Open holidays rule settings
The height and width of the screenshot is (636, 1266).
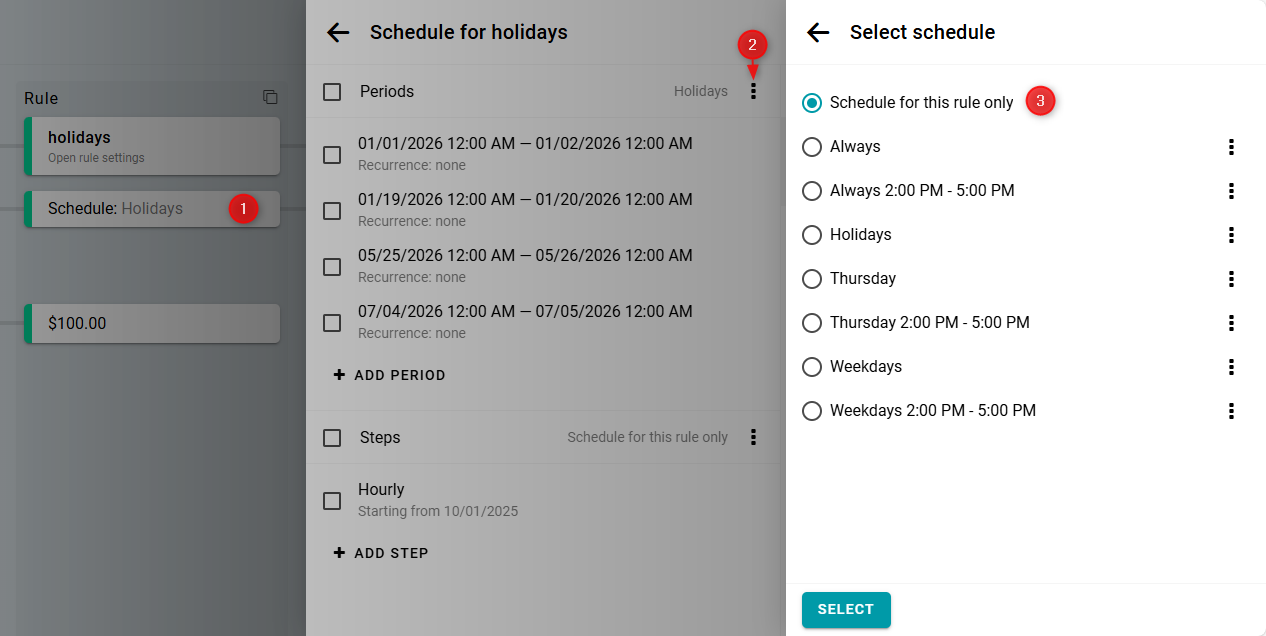(x=152, y=146)
